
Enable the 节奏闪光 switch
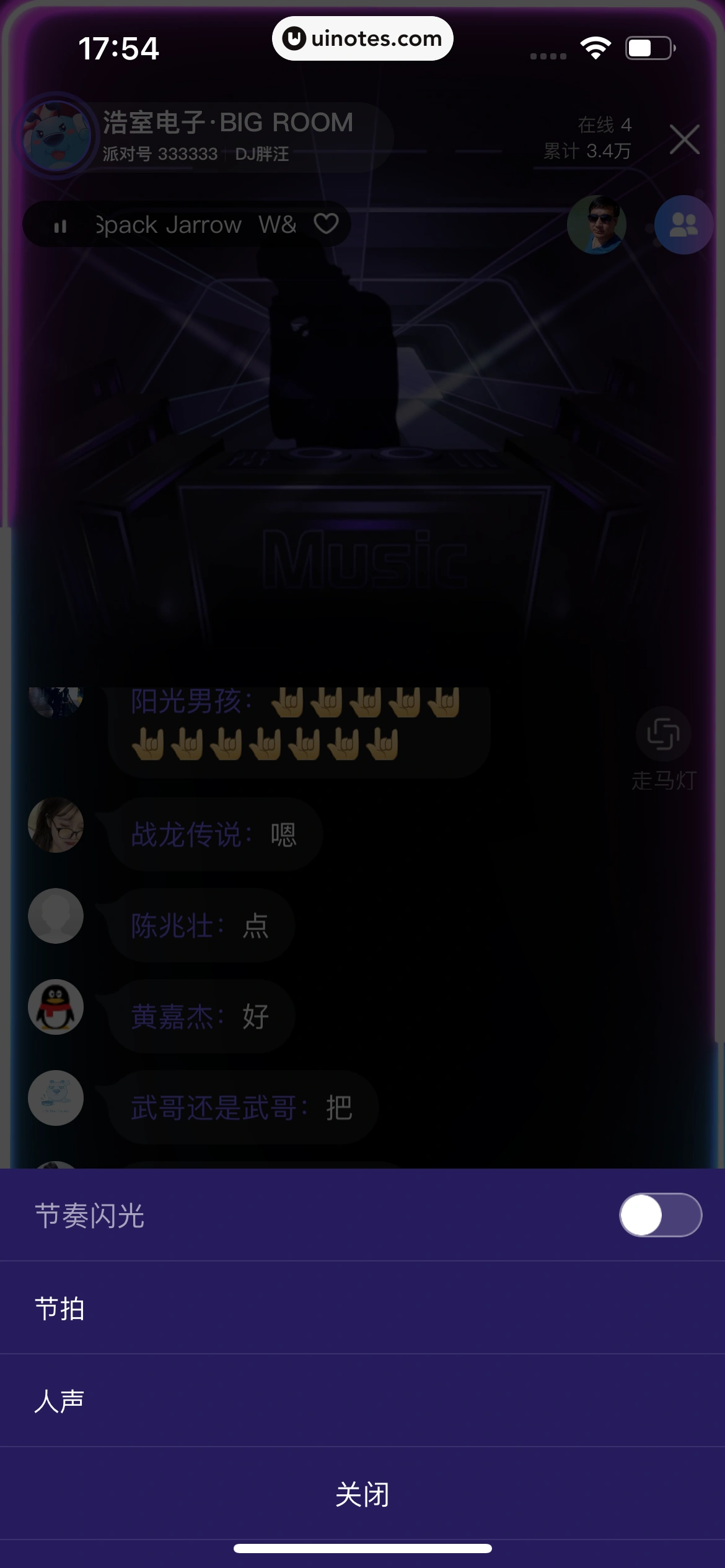[660, 1215]
